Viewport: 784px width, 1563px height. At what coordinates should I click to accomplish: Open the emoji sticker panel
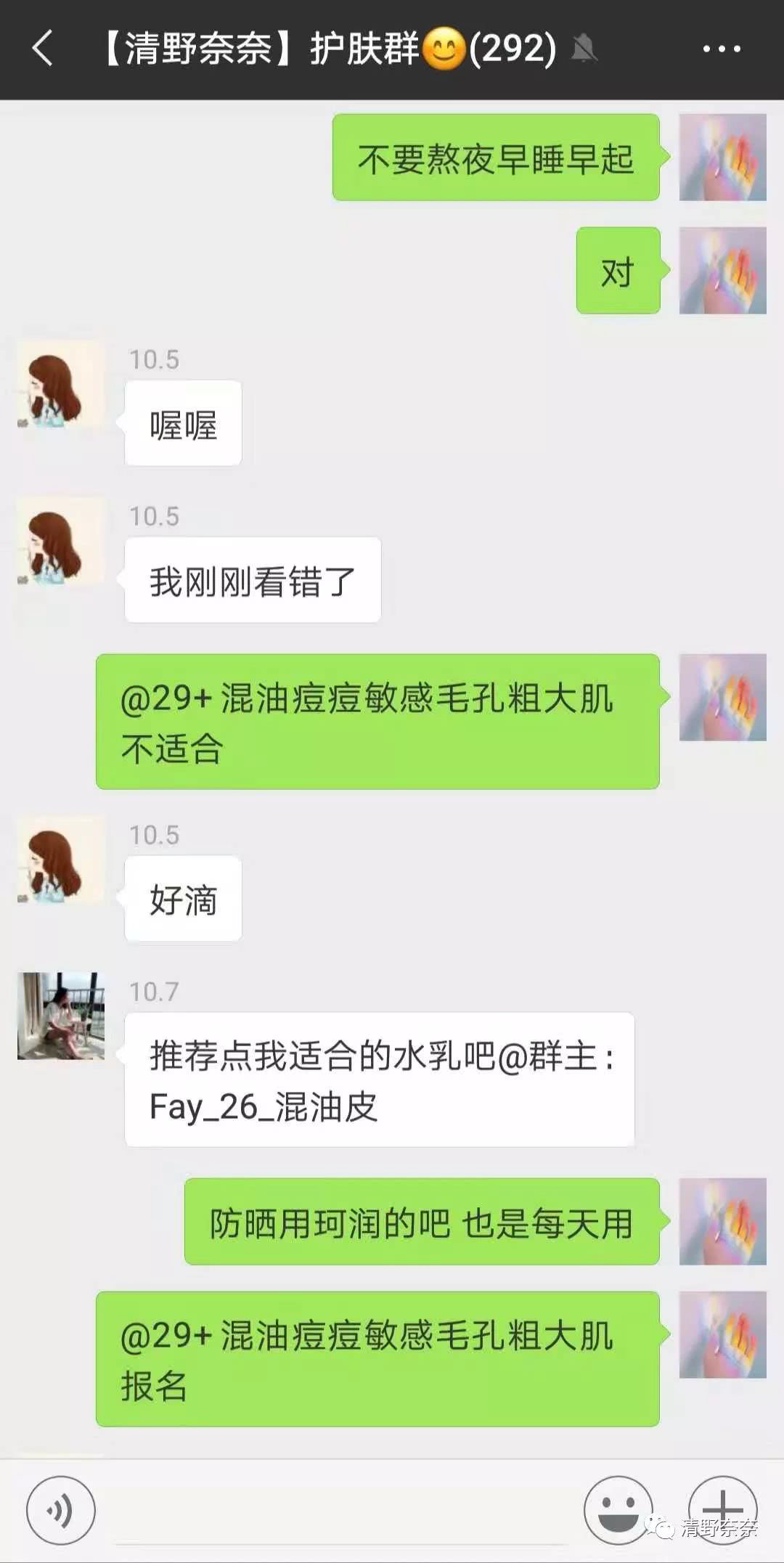tap(618, 1510)
